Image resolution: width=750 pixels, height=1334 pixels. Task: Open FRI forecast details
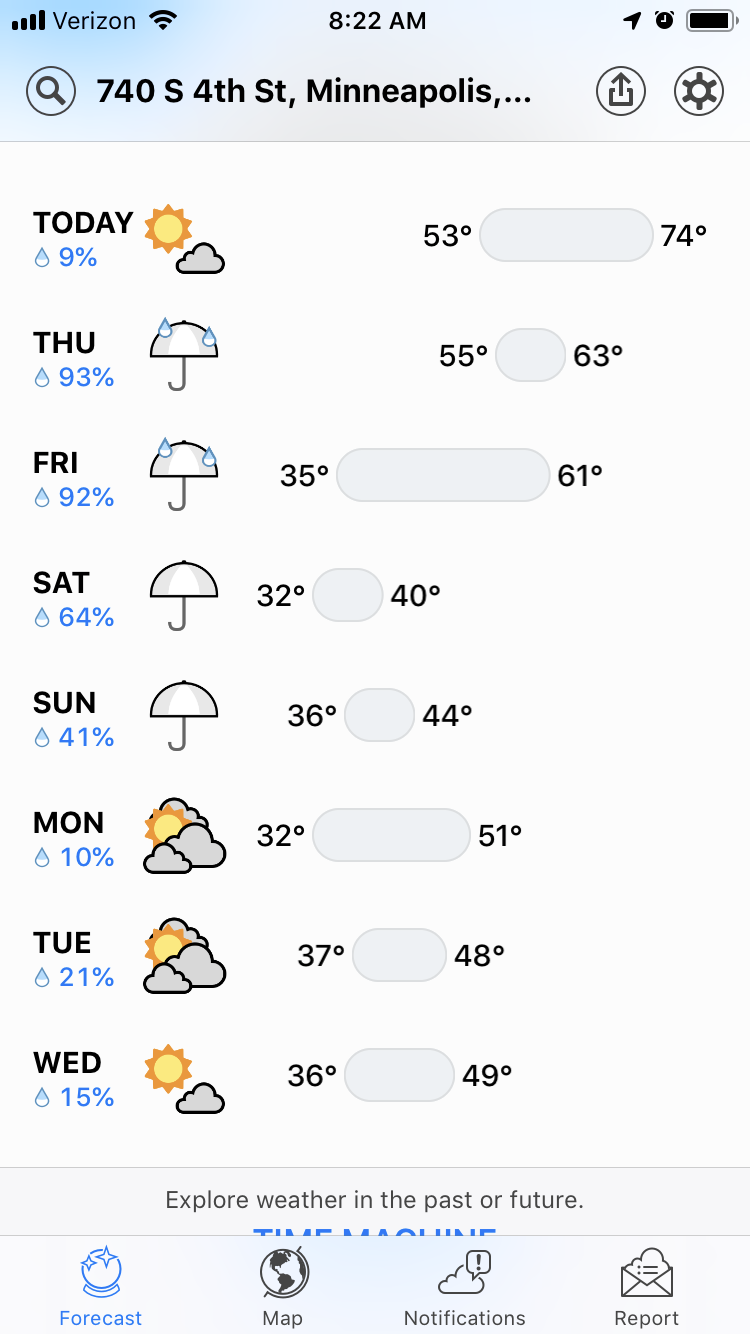click(375, 477)
